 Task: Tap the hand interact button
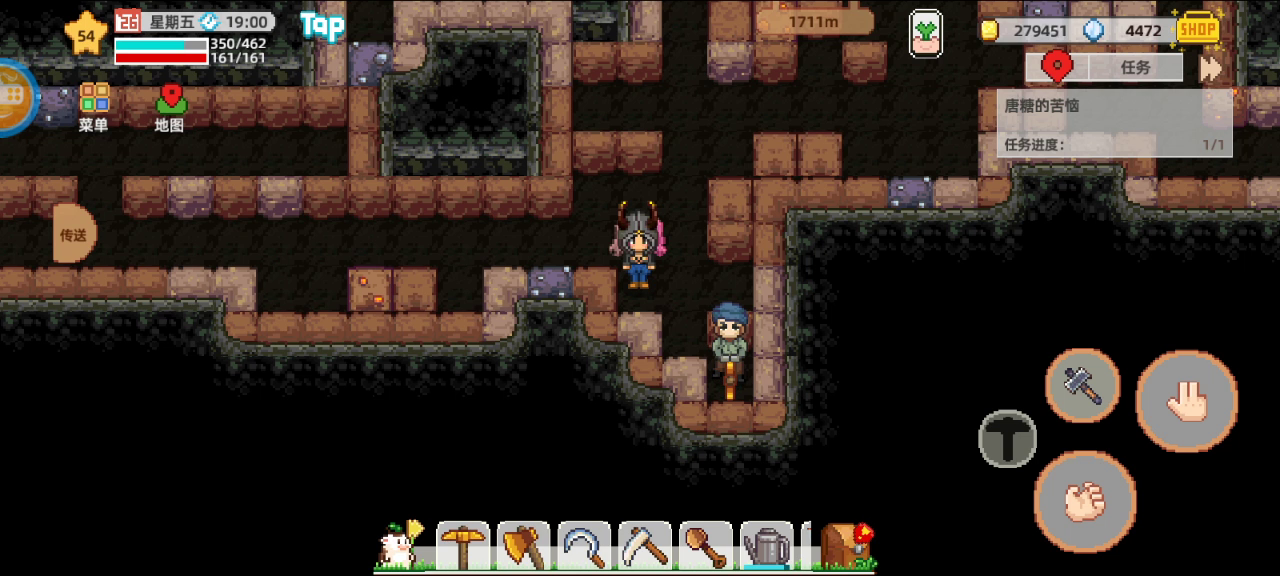tap(1187, 401)
